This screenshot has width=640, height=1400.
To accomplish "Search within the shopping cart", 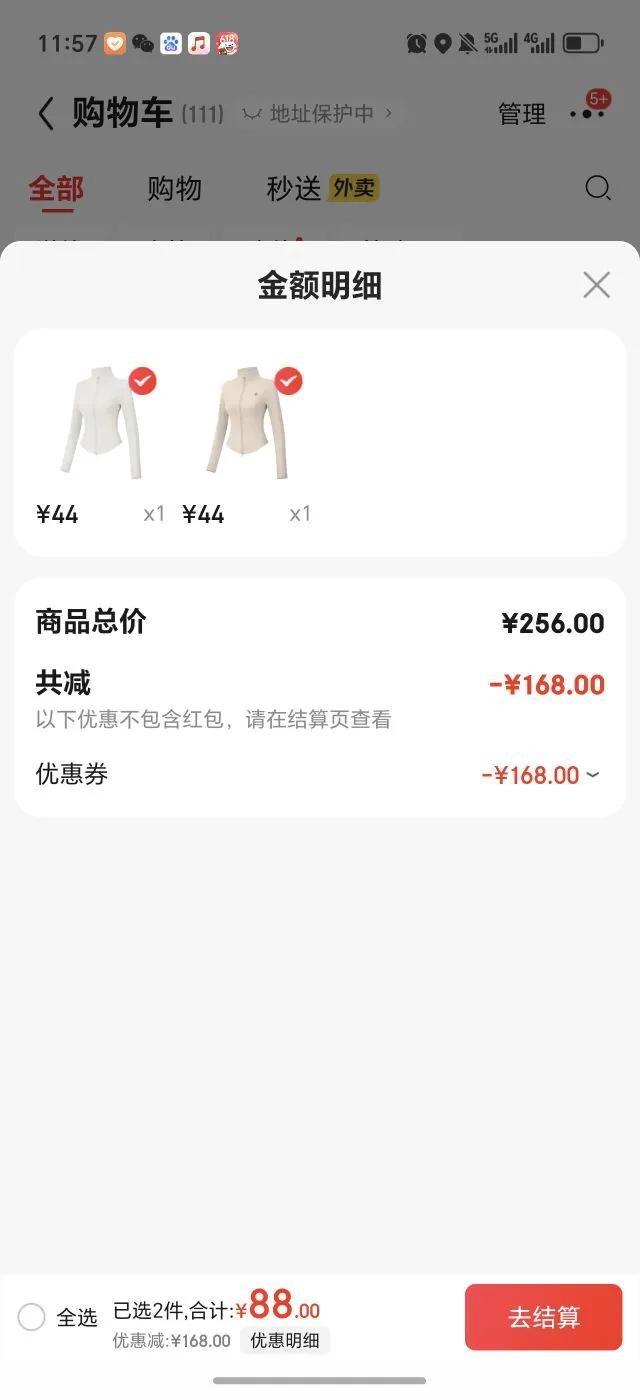I will [598, 188].
